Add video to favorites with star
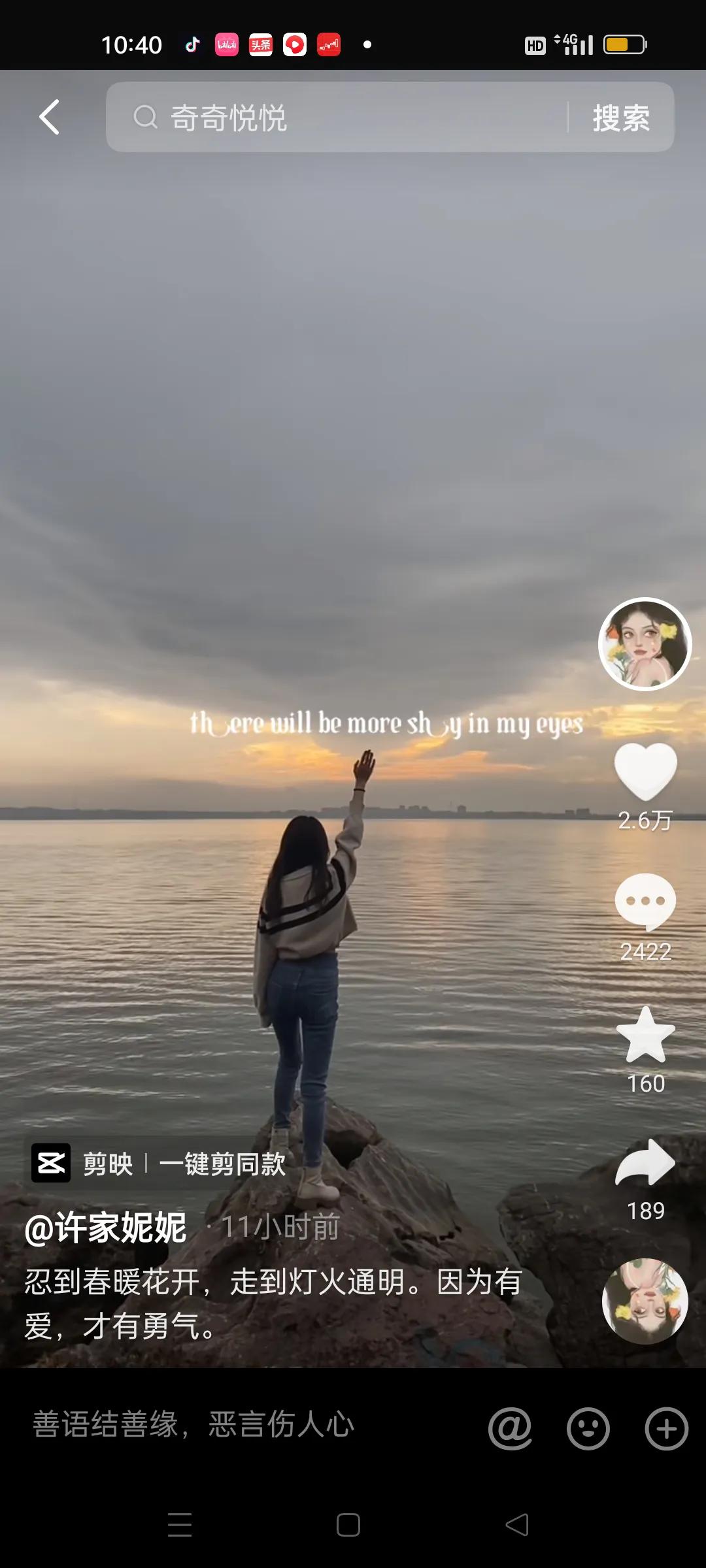 click(x=645, y=1036)
